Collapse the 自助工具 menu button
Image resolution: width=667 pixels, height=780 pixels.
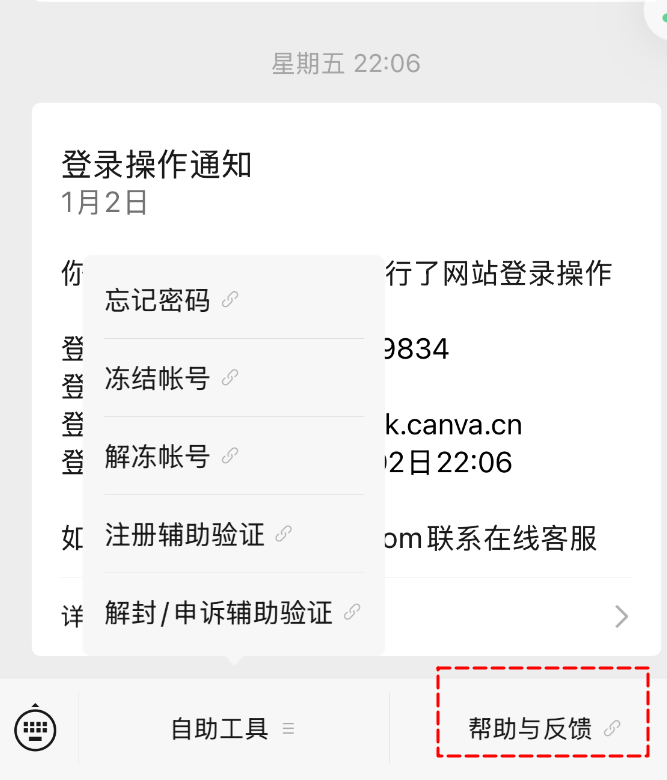pyautogui.click(x=232, y=729)
